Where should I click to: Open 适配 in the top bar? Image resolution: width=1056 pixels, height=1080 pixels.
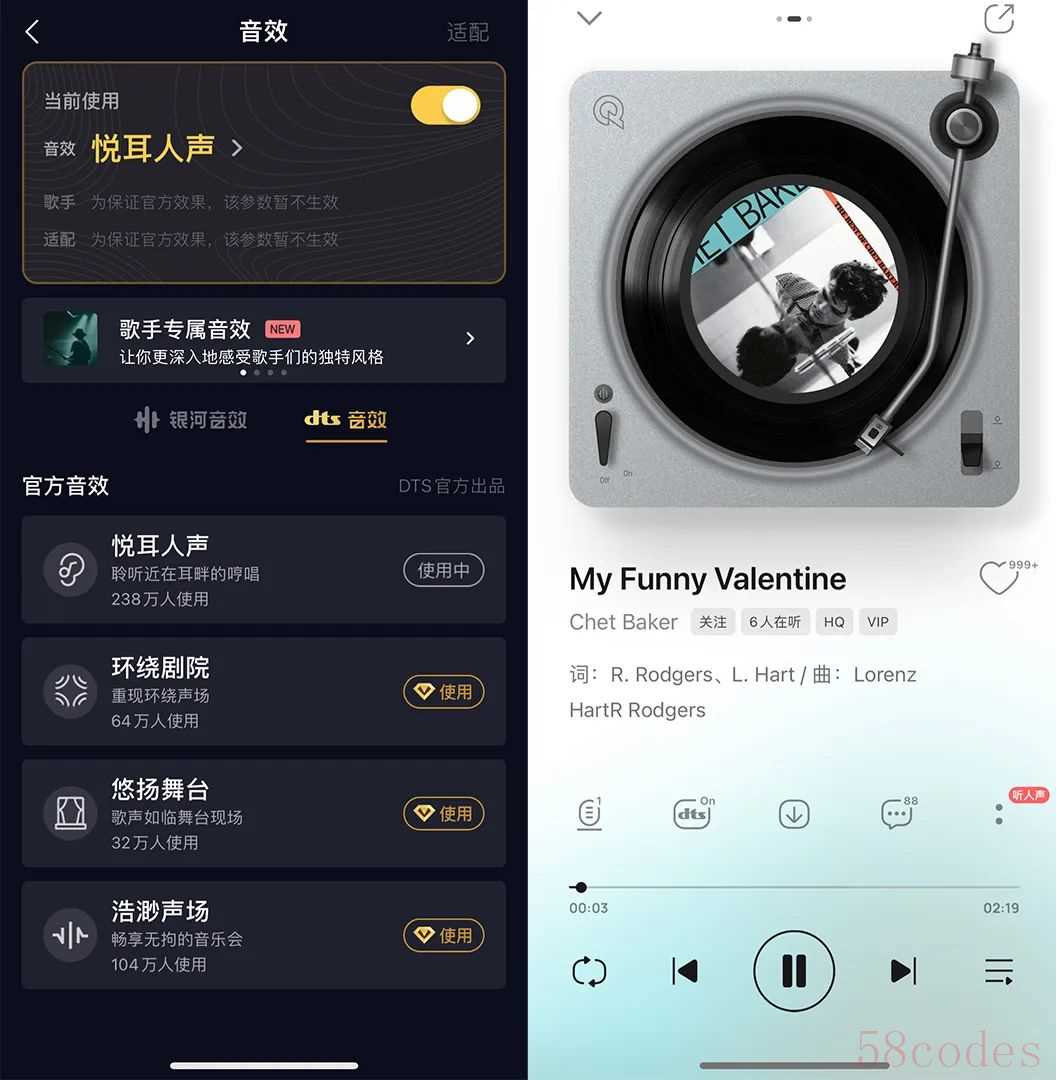point(467,32)
